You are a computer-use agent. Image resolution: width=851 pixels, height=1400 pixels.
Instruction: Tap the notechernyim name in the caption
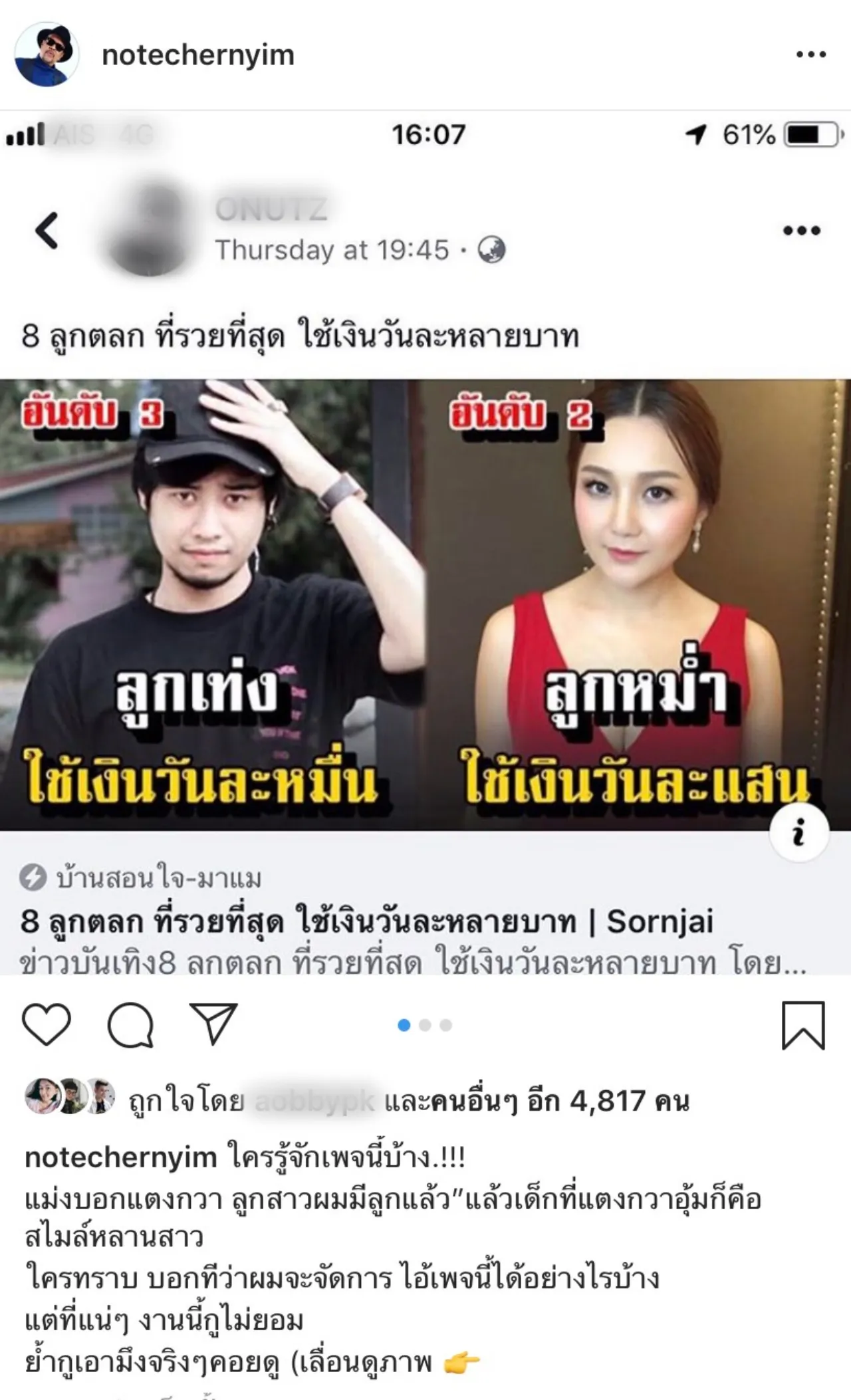click(120, 1157)
